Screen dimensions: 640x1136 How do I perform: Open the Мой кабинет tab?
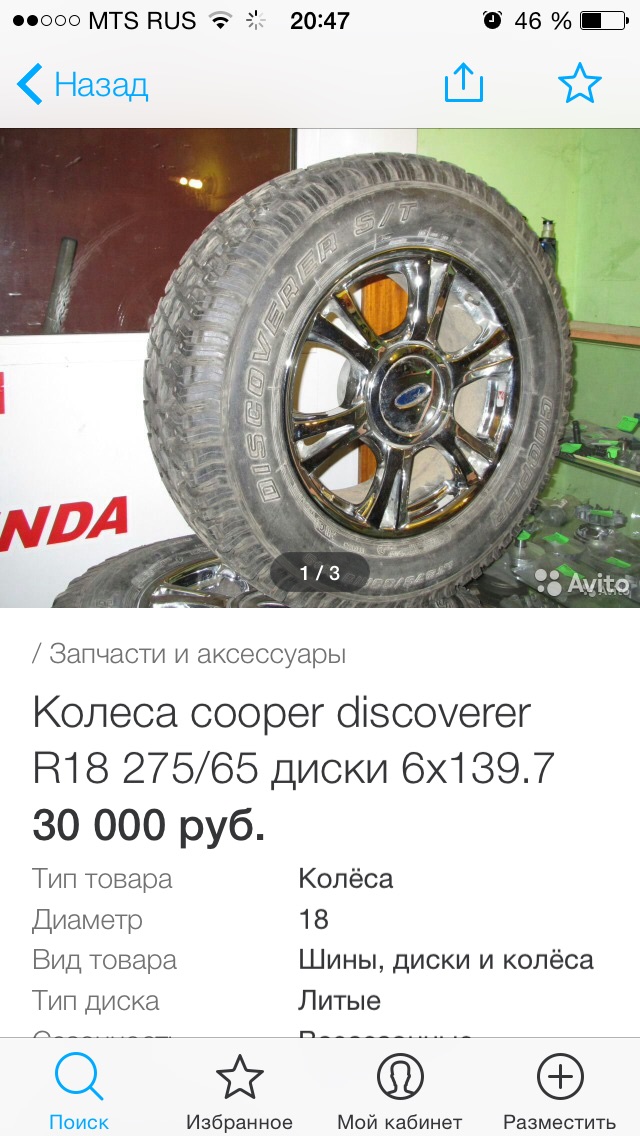click(399, 1090)
